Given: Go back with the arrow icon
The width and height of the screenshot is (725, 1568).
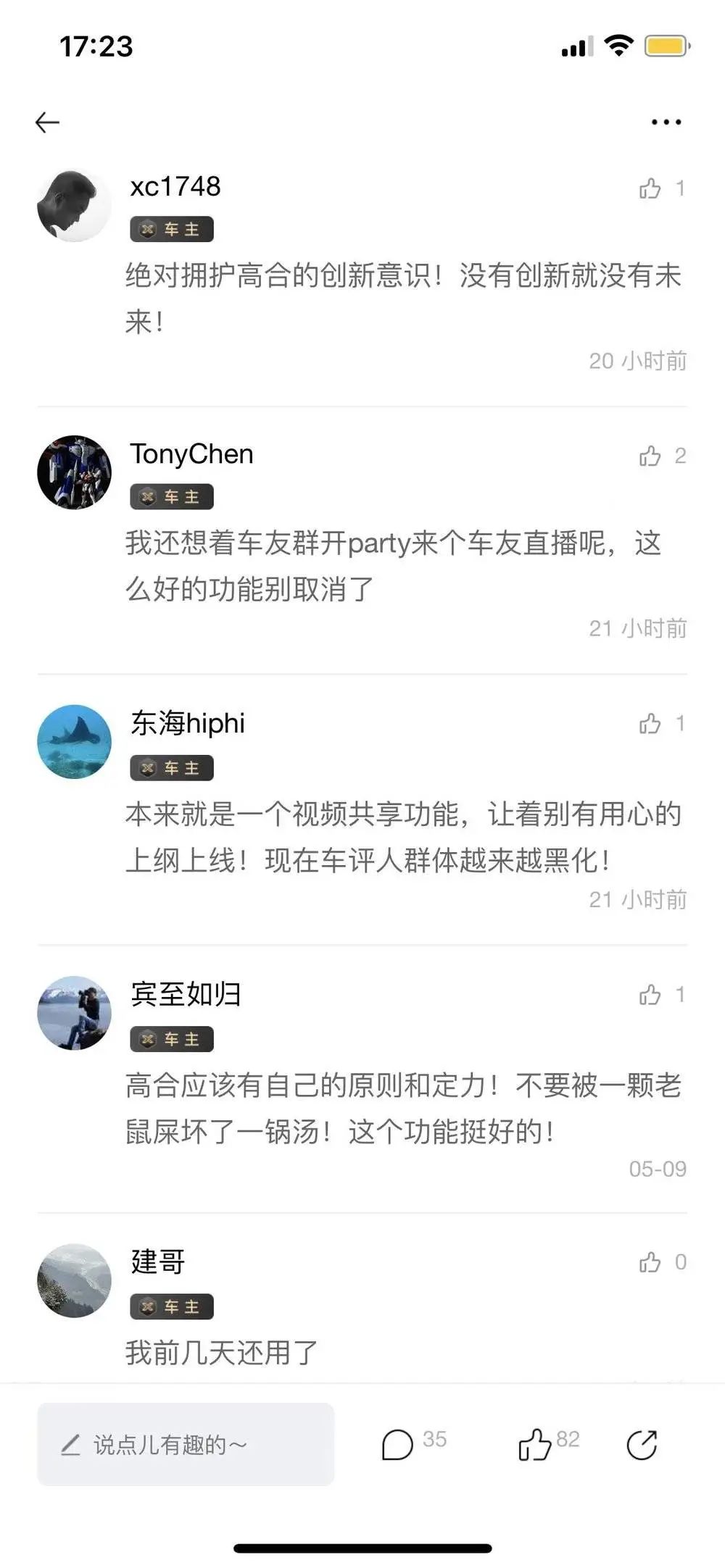Looking at the screenshot, I should (x=47, y=122).
